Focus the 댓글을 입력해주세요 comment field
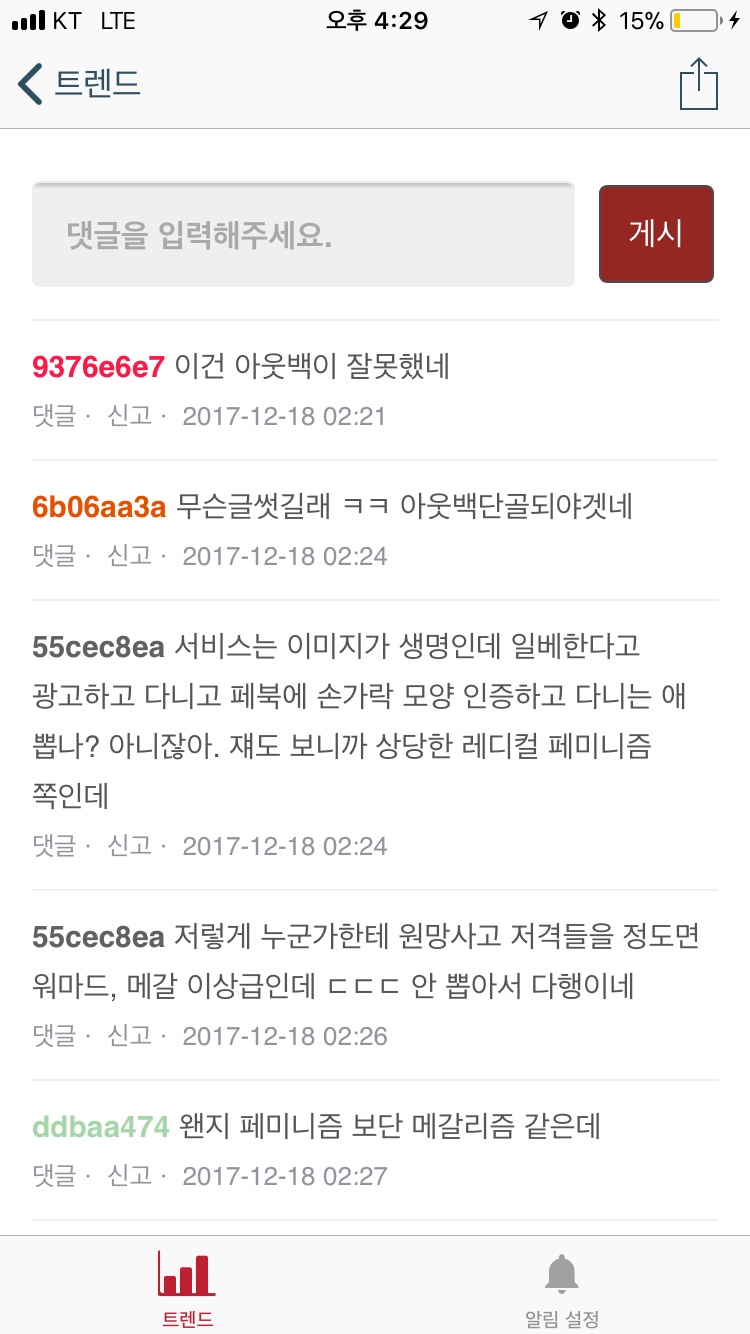The width and height of the screenshot is (750, 1334). (x=303, y=235)
